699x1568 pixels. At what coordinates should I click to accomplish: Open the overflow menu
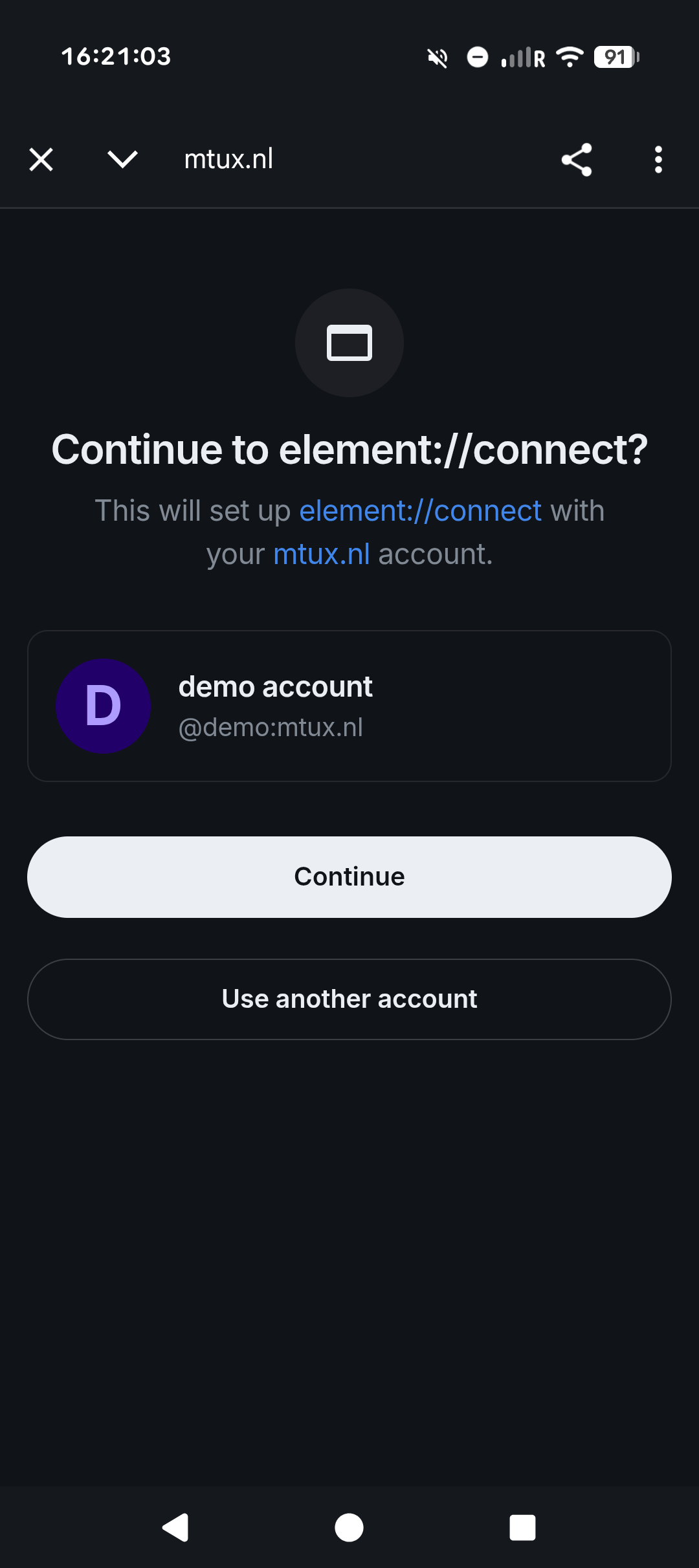(658, 159)
